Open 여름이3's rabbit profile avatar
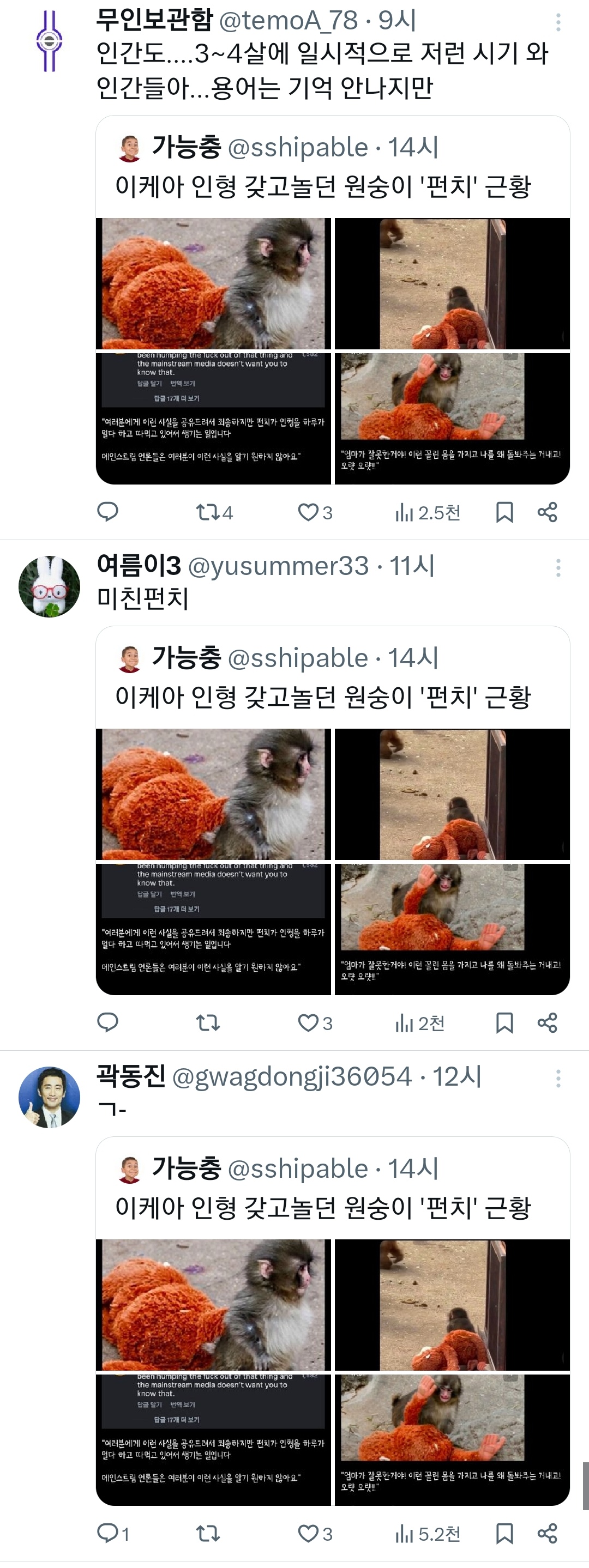 tap(49, 587)
